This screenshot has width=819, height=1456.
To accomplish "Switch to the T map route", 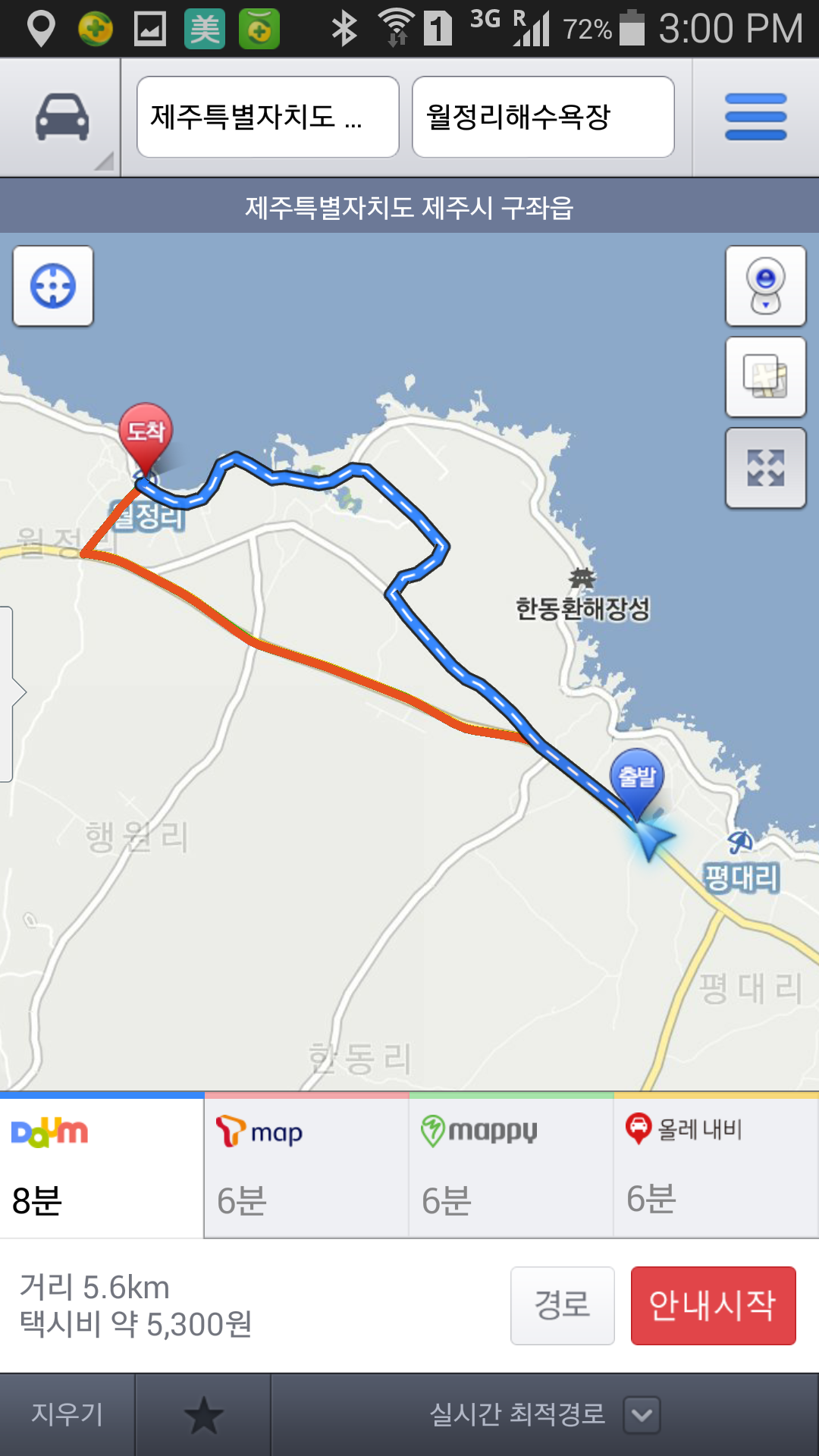I will tap(306, 1166).
